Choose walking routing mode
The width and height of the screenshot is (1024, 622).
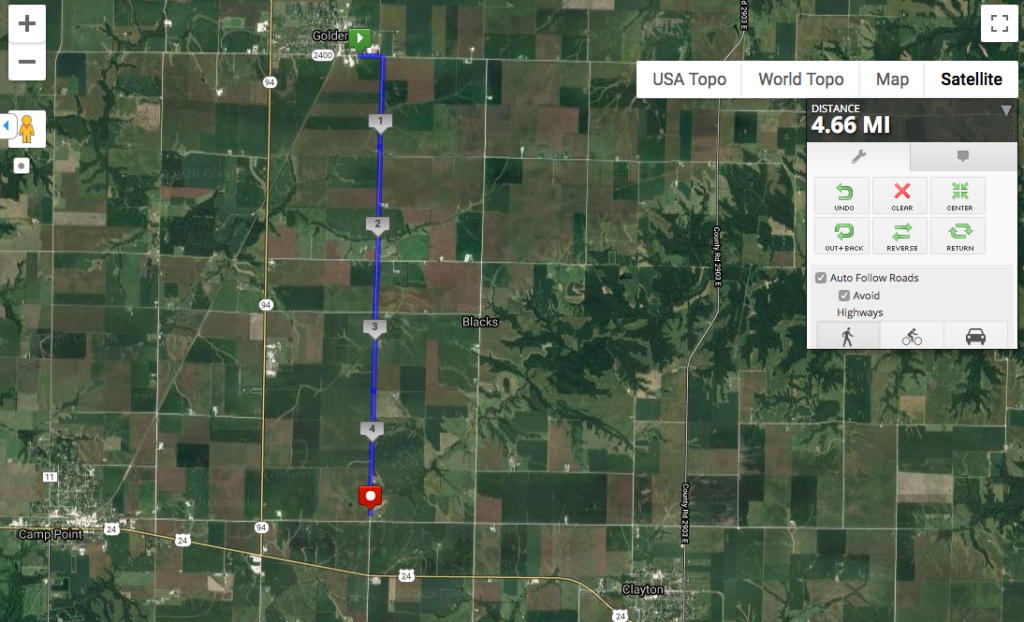point(848,337)
